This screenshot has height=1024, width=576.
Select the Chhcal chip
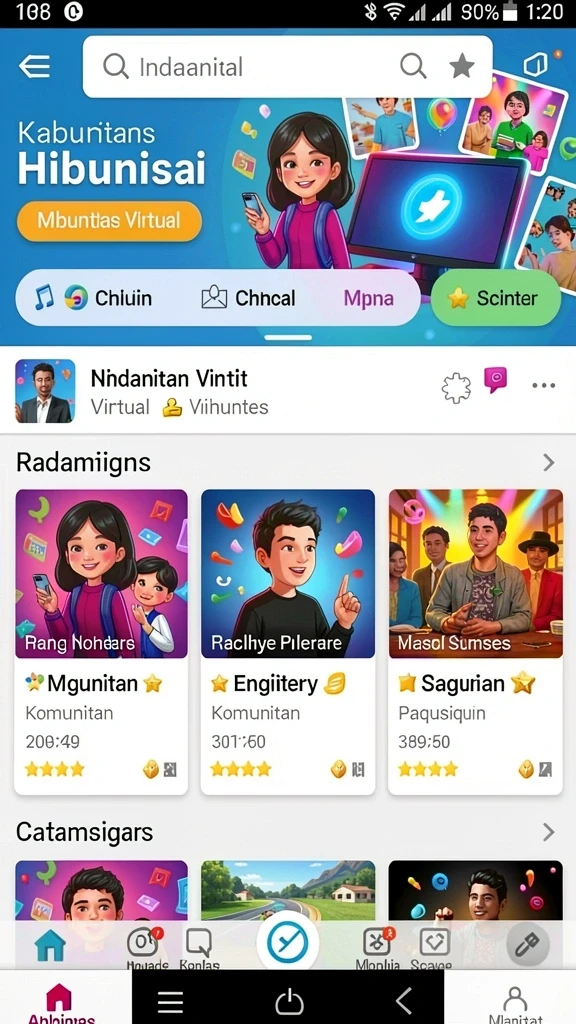[x=248, y=298]
